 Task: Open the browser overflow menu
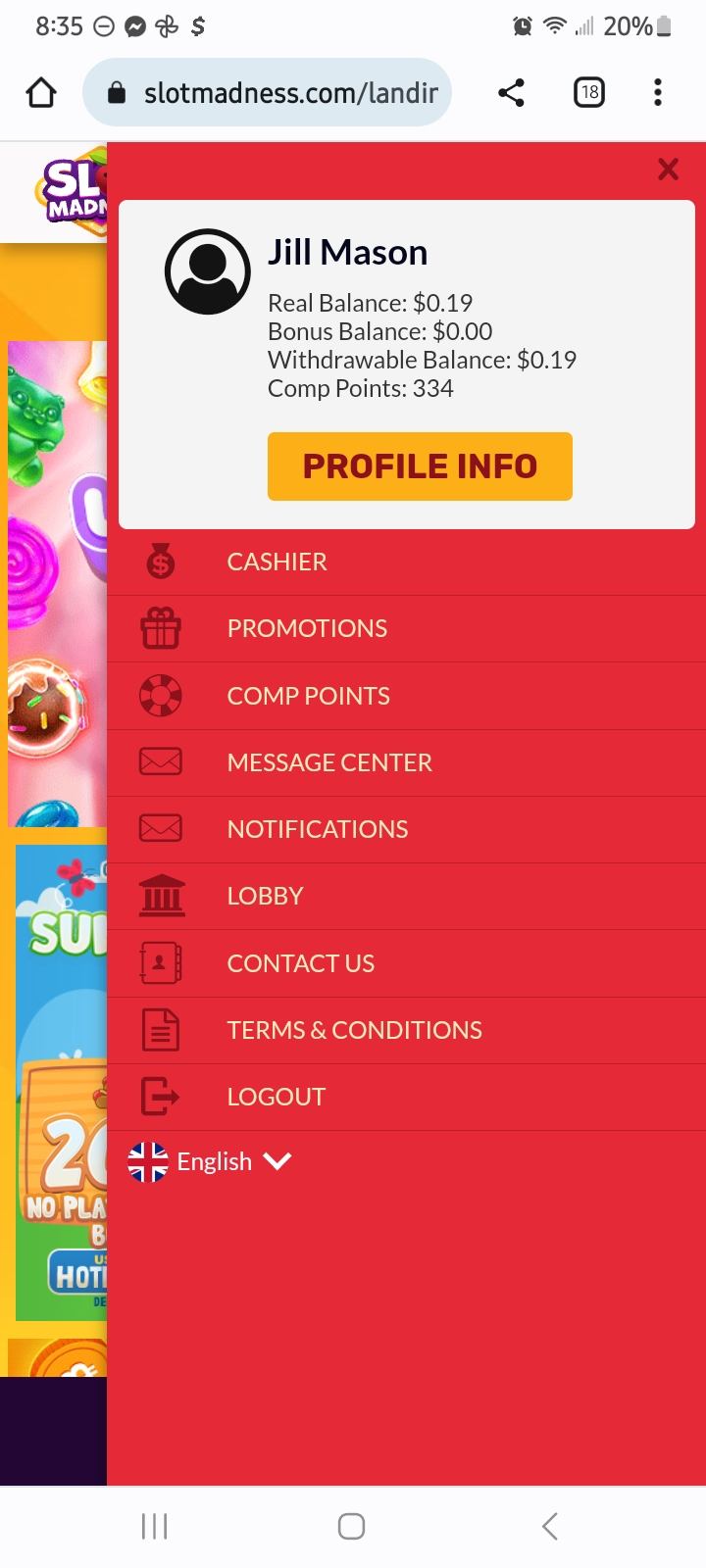click(x=658, y=93)
